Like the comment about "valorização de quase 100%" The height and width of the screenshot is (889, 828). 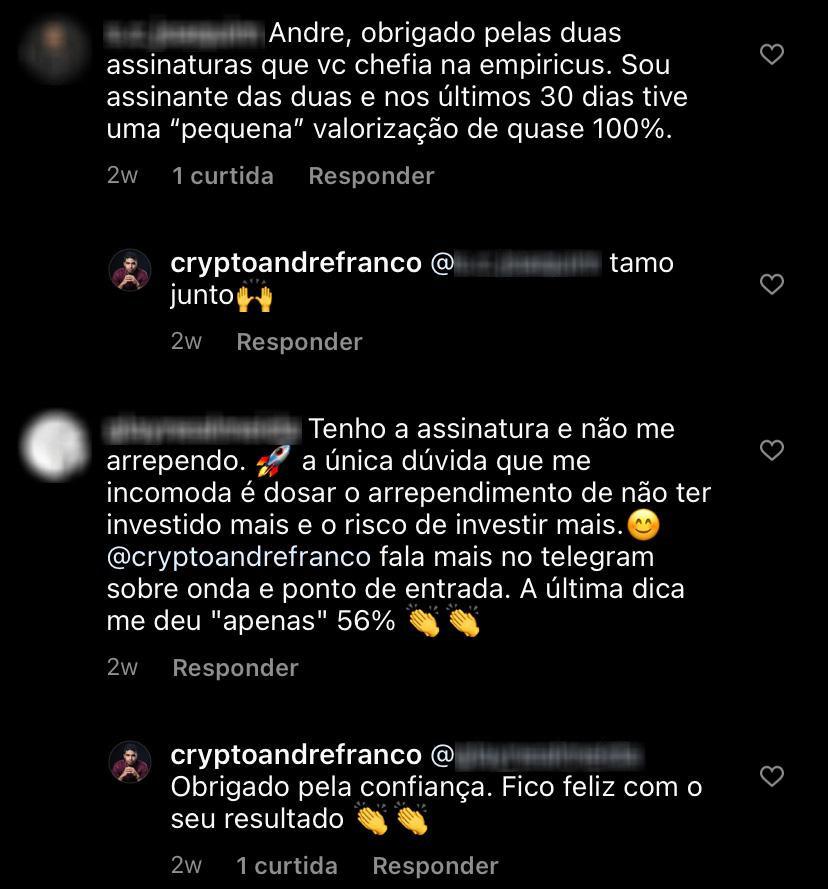(x=772, y=54)
